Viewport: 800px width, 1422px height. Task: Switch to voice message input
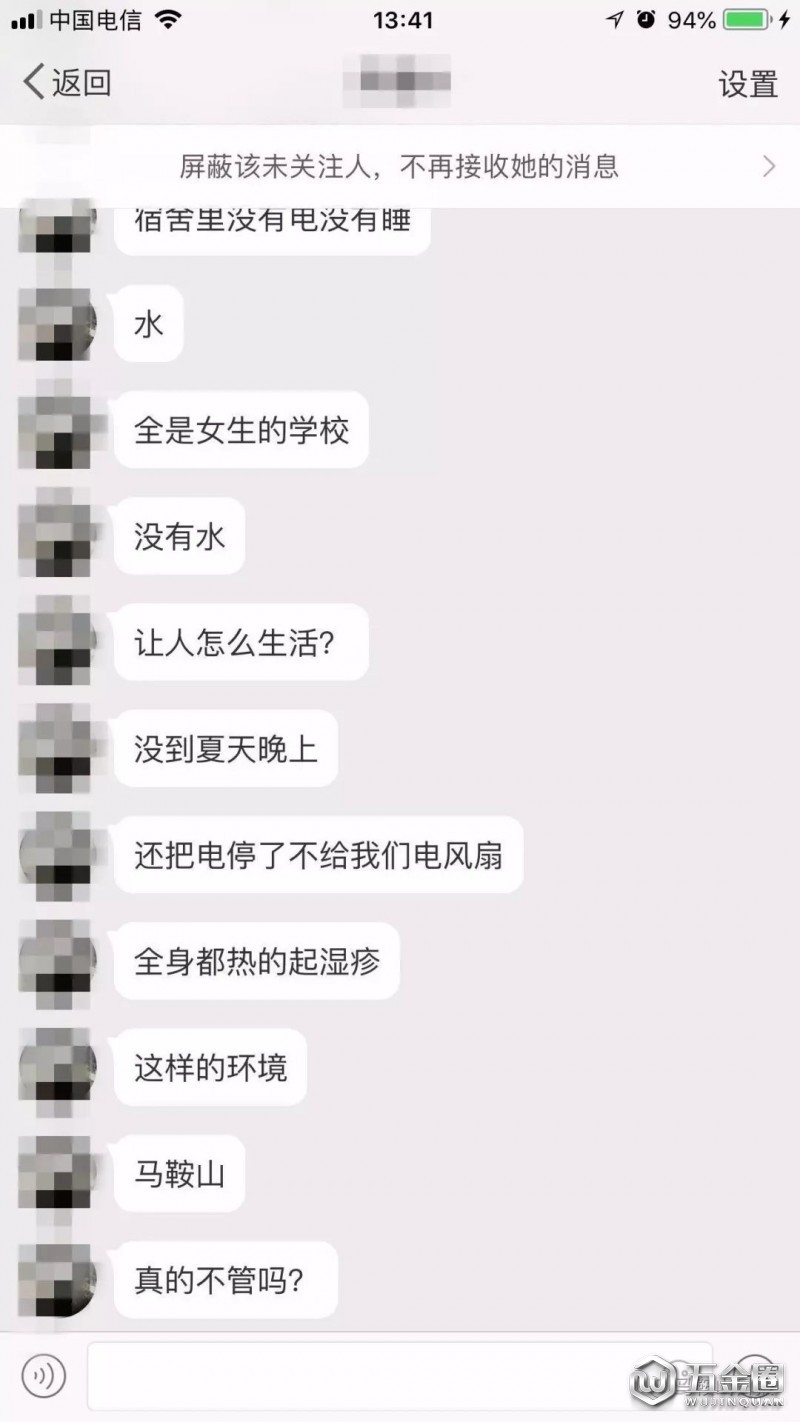coord(43,1376)
